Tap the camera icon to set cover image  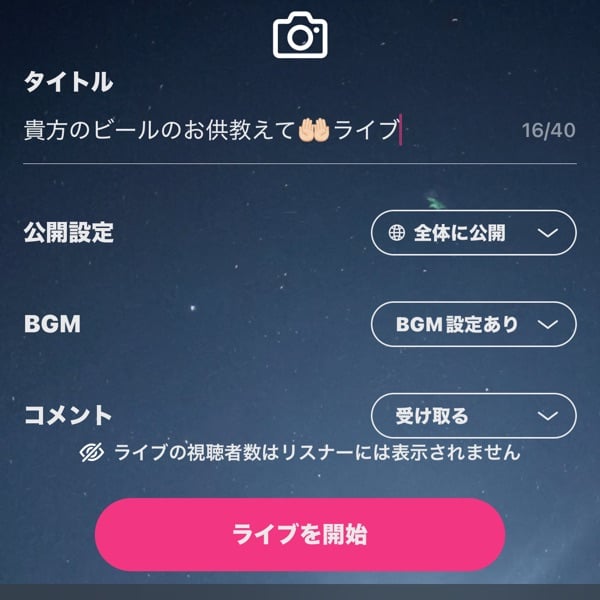(300, 36)
